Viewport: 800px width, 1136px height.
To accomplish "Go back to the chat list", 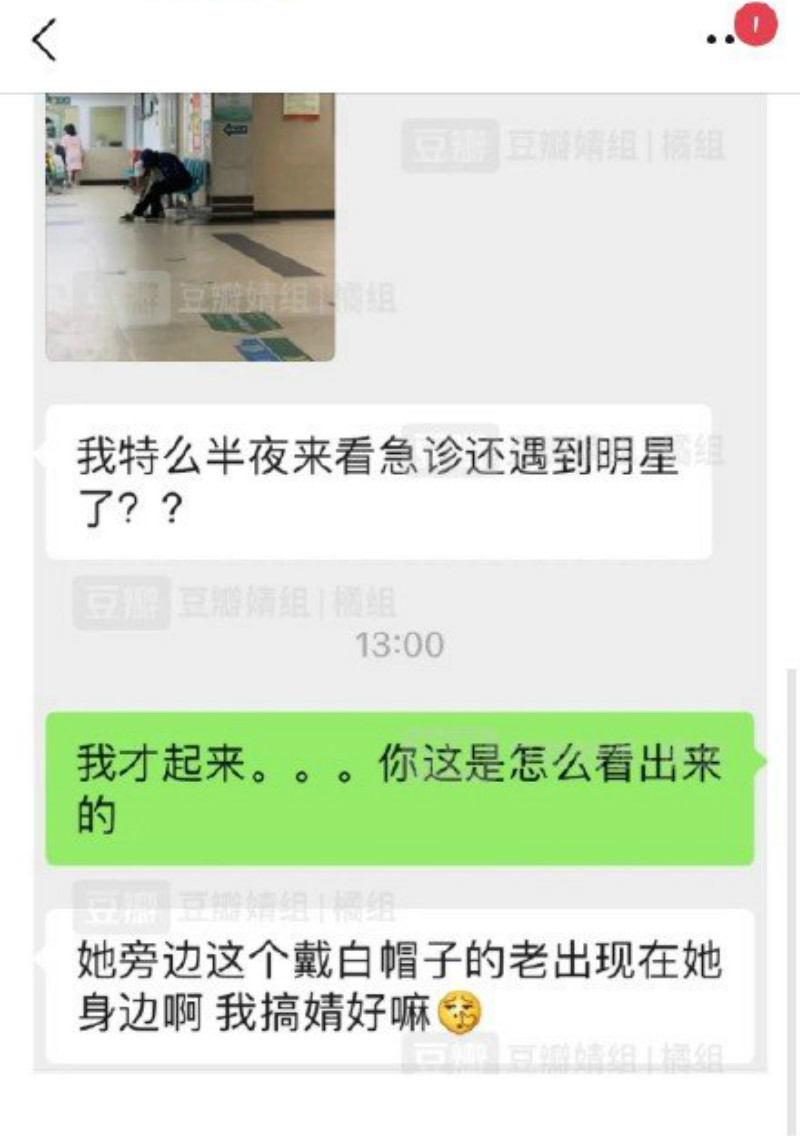I will click(44, 41).
